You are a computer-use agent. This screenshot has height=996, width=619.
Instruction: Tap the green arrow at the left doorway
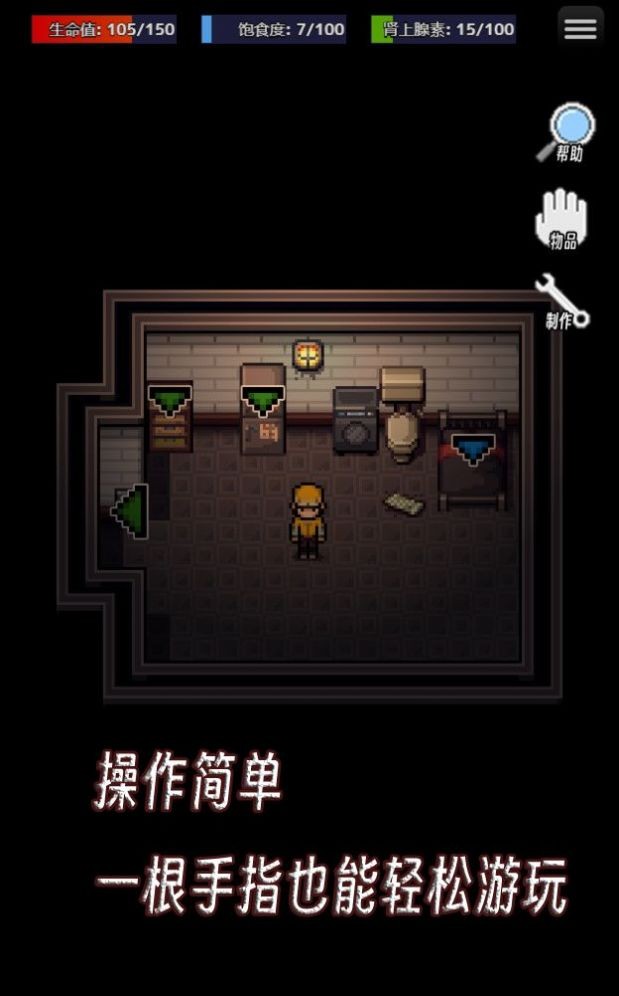coord(131,511)
